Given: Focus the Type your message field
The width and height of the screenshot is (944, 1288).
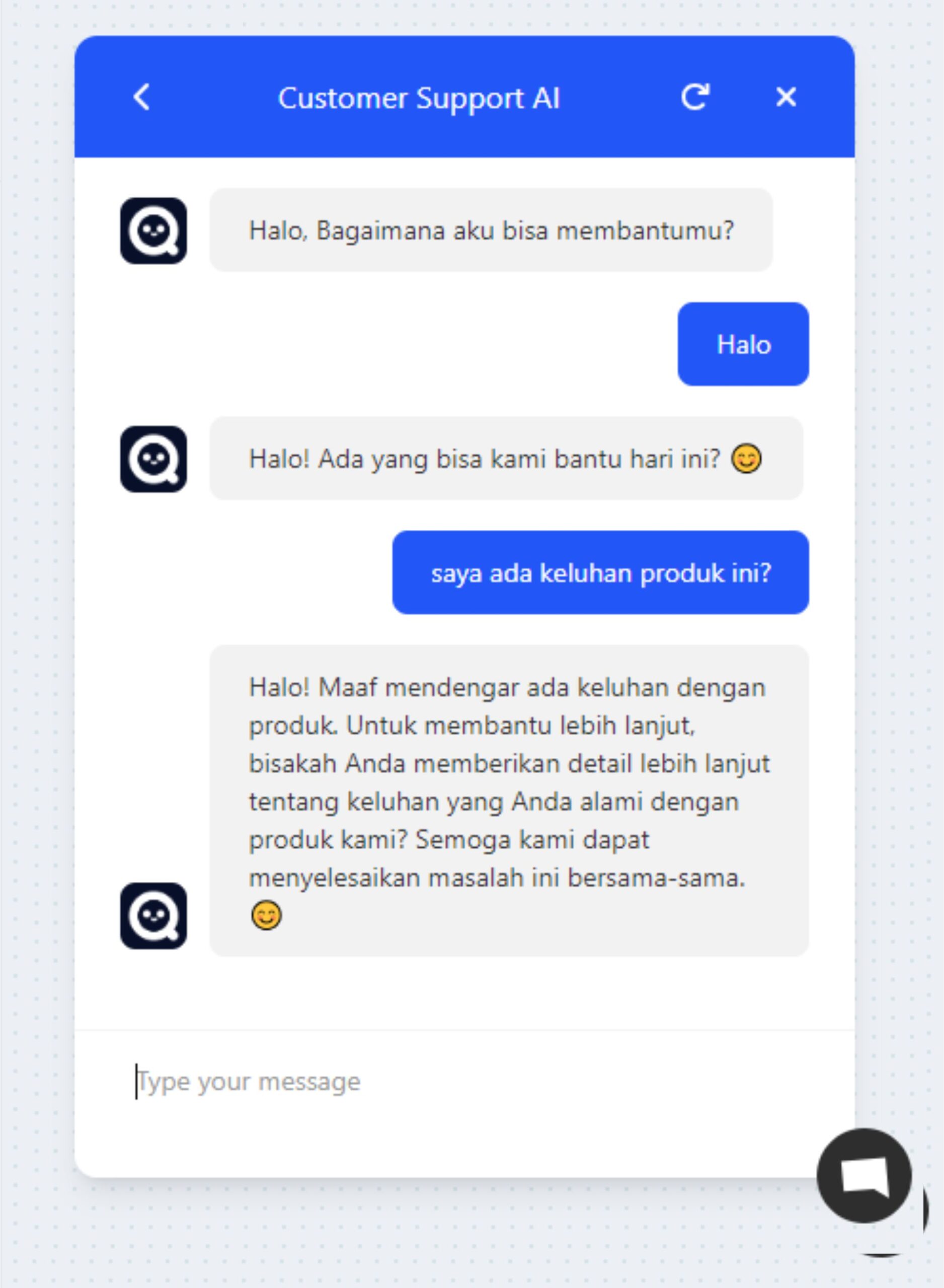Looking at the screenshot, I should (x=457, y=1081).
